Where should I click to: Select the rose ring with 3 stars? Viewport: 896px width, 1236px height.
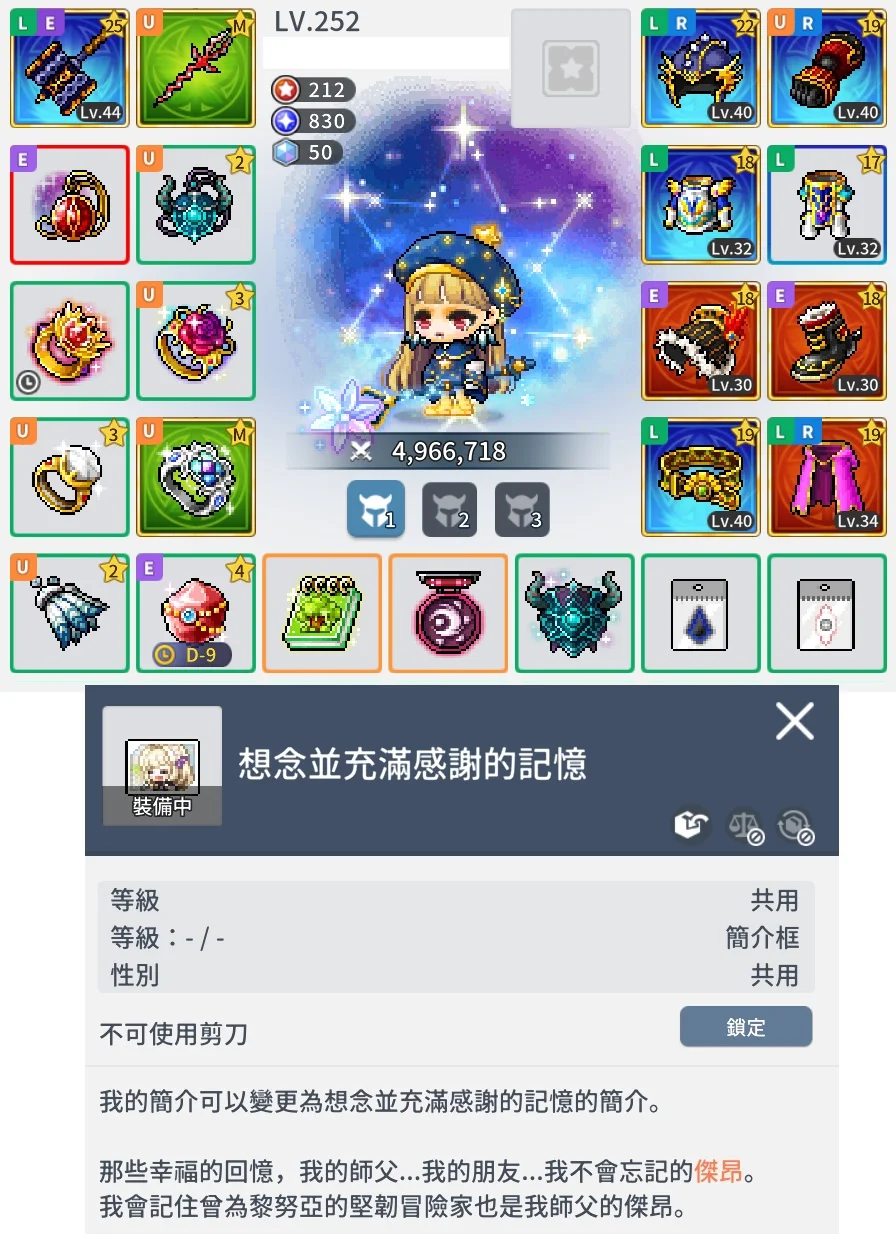196,341
